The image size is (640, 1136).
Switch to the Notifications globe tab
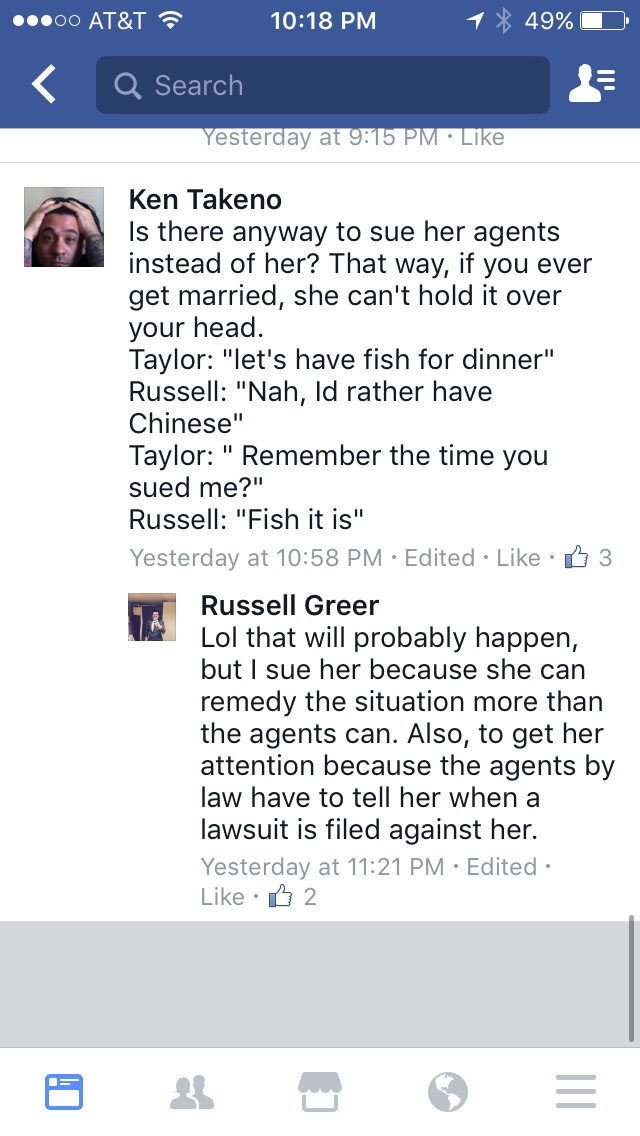(448, 1092)
